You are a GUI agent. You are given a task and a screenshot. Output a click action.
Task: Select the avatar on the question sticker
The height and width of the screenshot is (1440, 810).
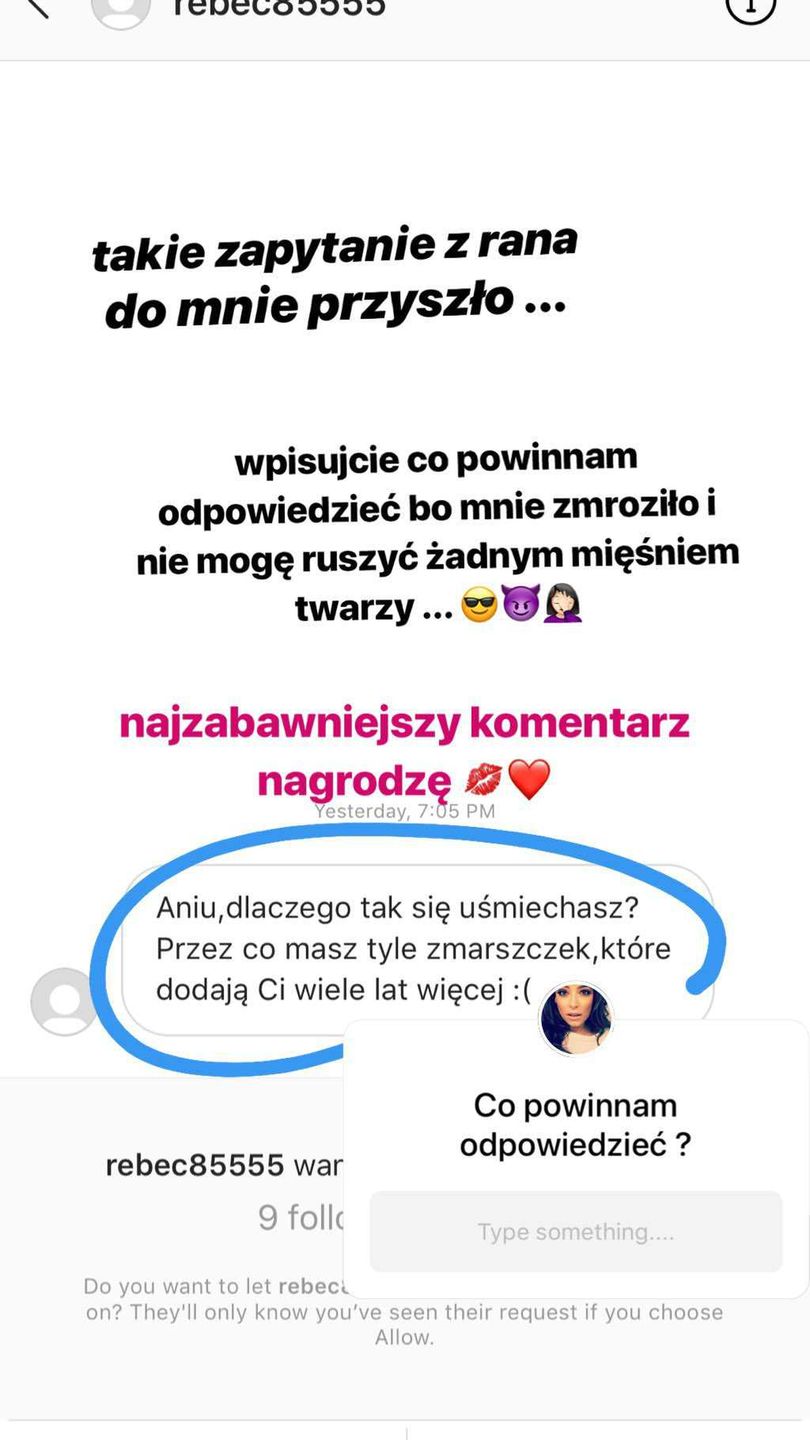pyautogui.click(x=575, y=1018)
